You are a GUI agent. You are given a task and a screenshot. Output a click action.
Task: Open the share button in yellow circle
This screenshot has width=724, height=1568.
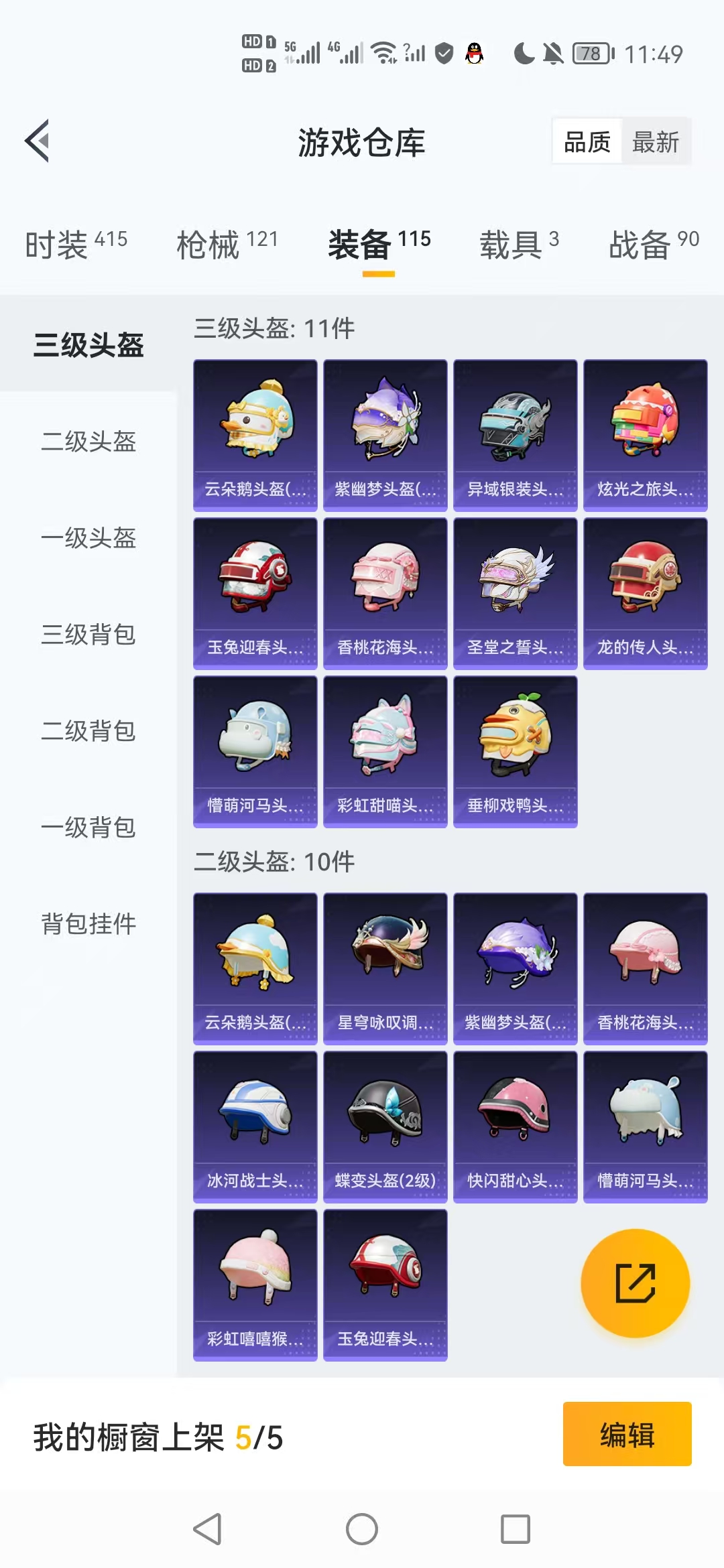click(x=635, y=1282)
